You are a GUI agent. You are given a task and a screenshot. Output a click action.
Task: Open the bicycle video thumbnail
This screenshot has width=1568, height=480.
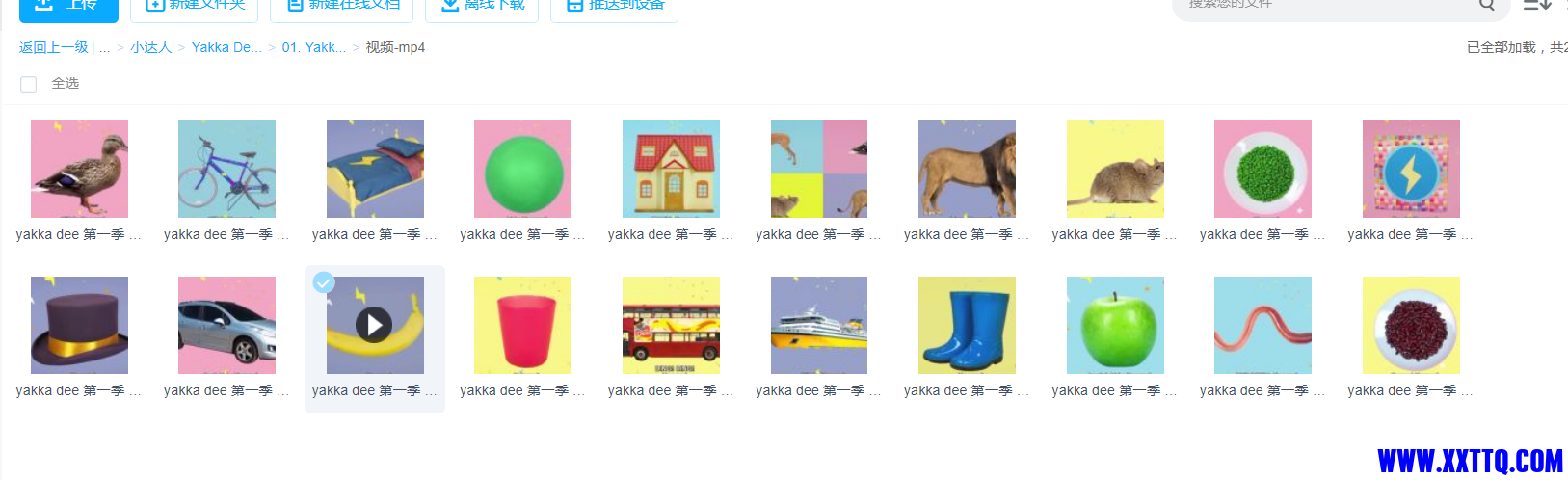[x=226, y=169]
